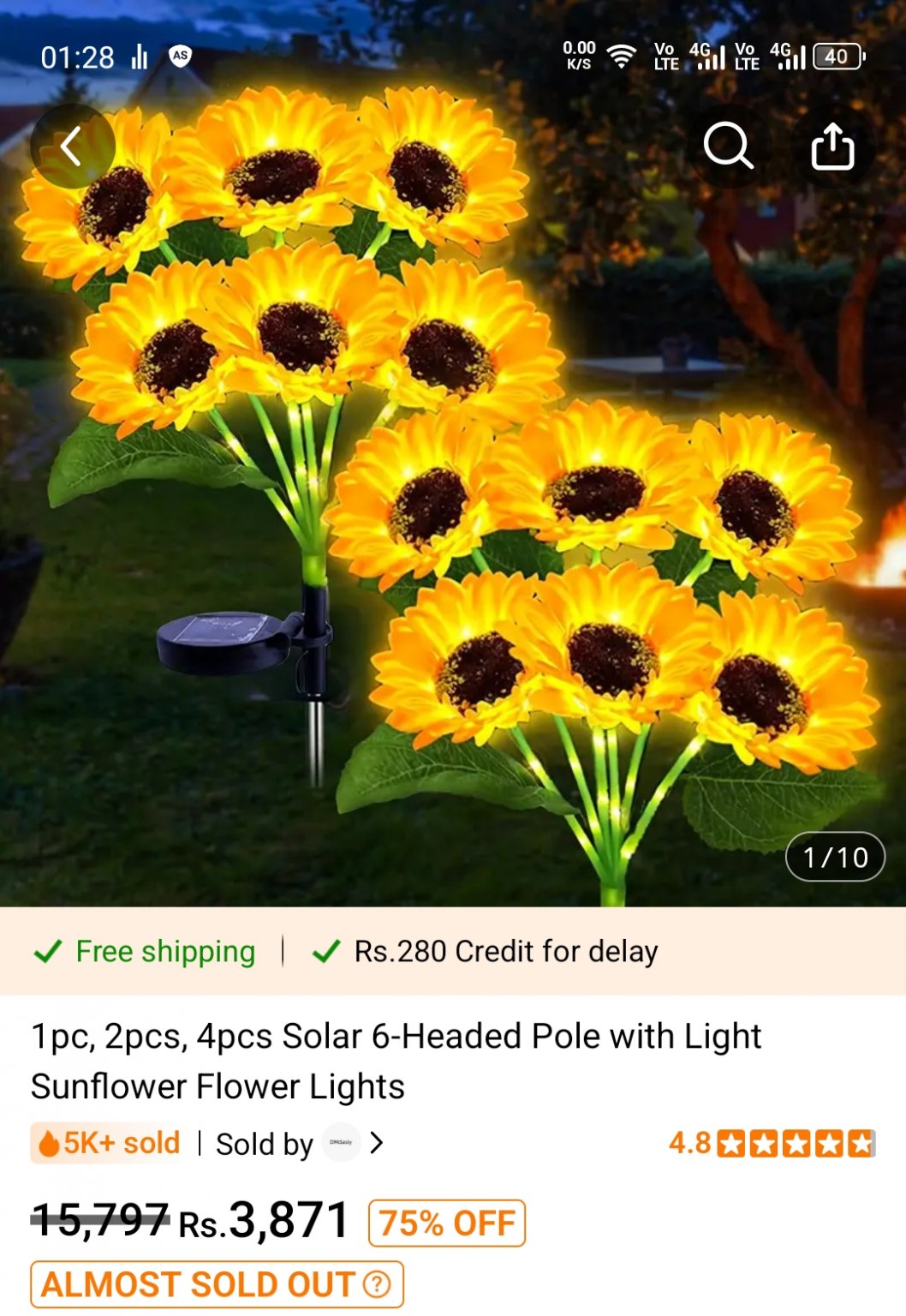Expand seller details via the right chevron
Screen dimensions: 906x1316
click(378, 1143)
